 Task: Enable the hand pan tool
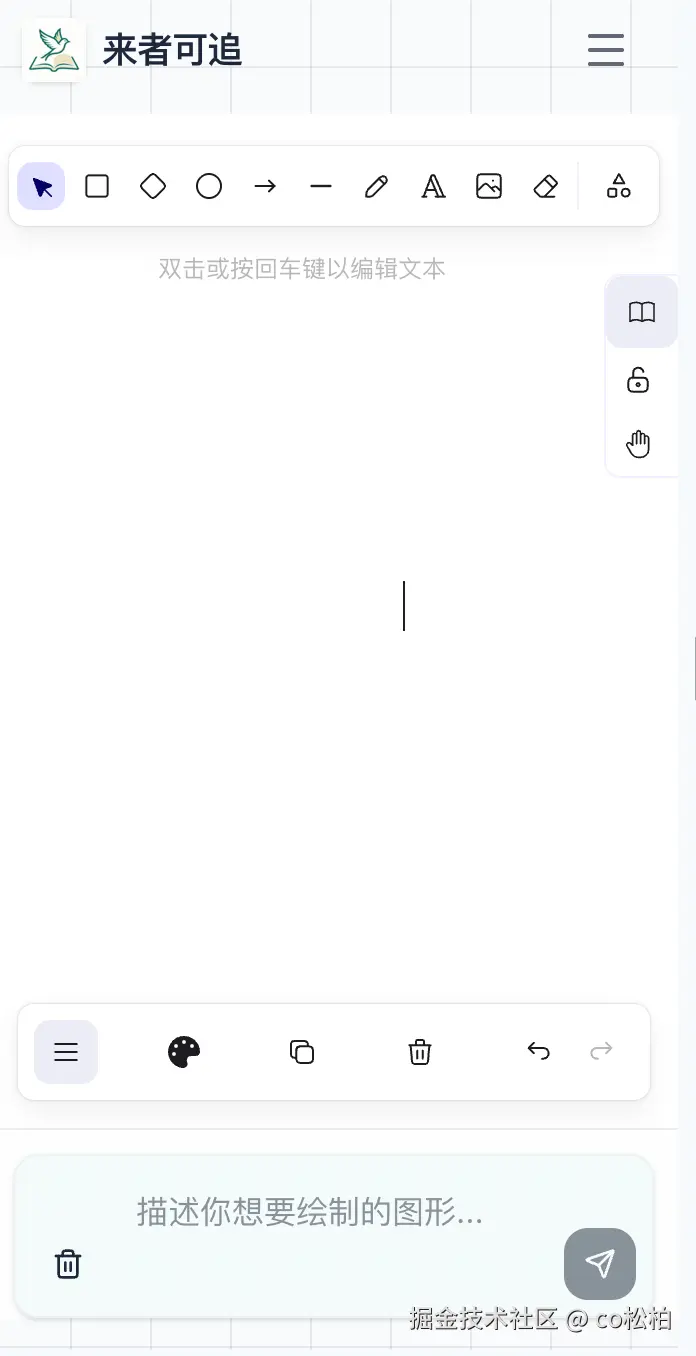[638, 444]
